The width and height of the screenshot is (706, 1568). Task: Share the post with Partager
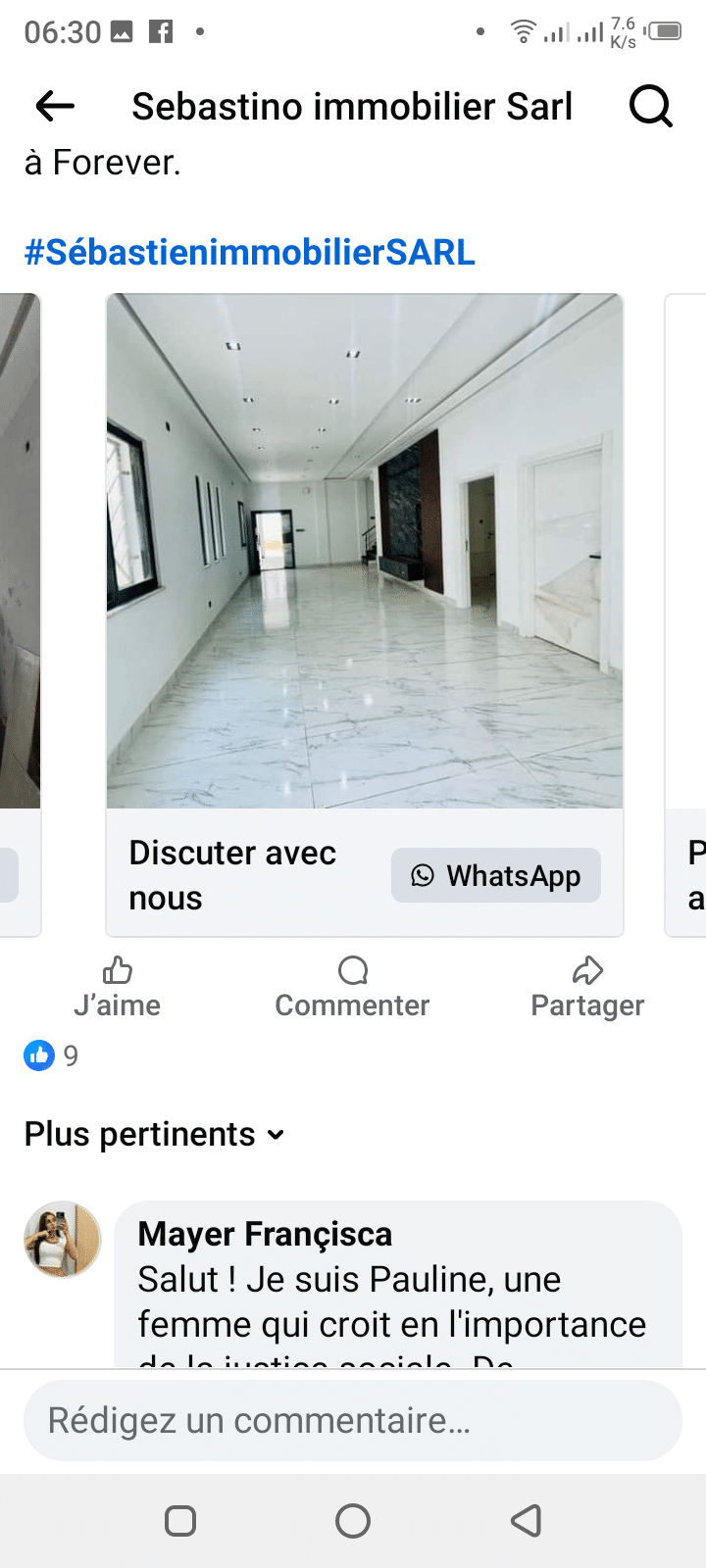tap(587, 988)
